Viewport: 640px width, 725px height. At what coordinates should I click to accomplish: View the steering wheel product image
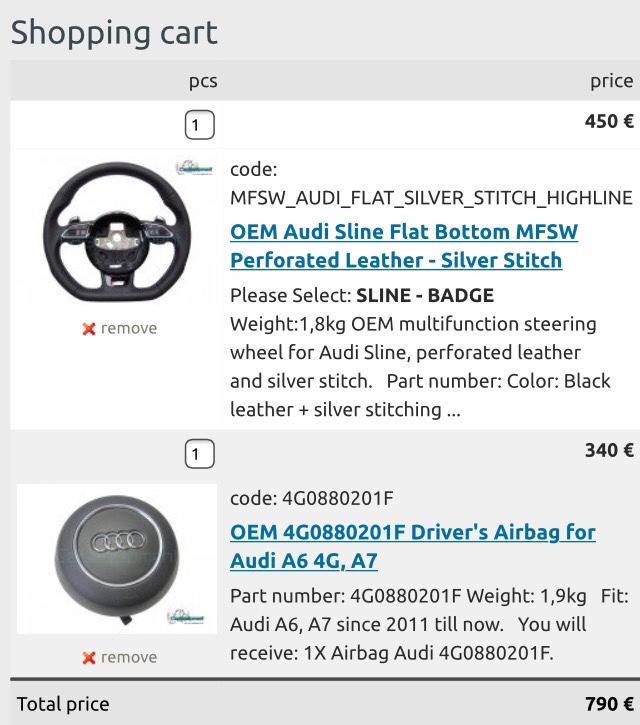116,231
